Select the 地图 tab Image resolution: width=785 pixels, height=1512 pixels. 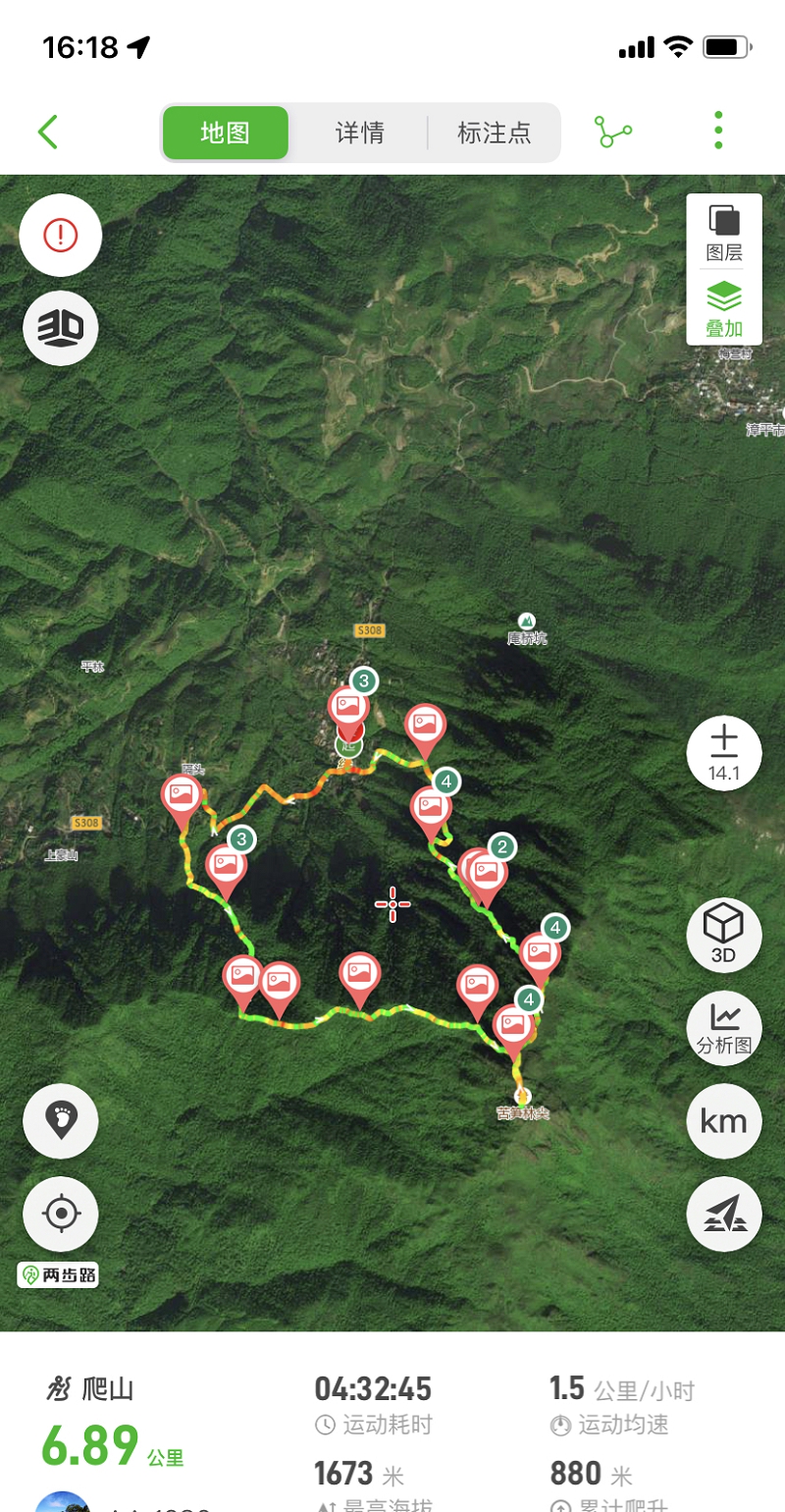point(226,133)
